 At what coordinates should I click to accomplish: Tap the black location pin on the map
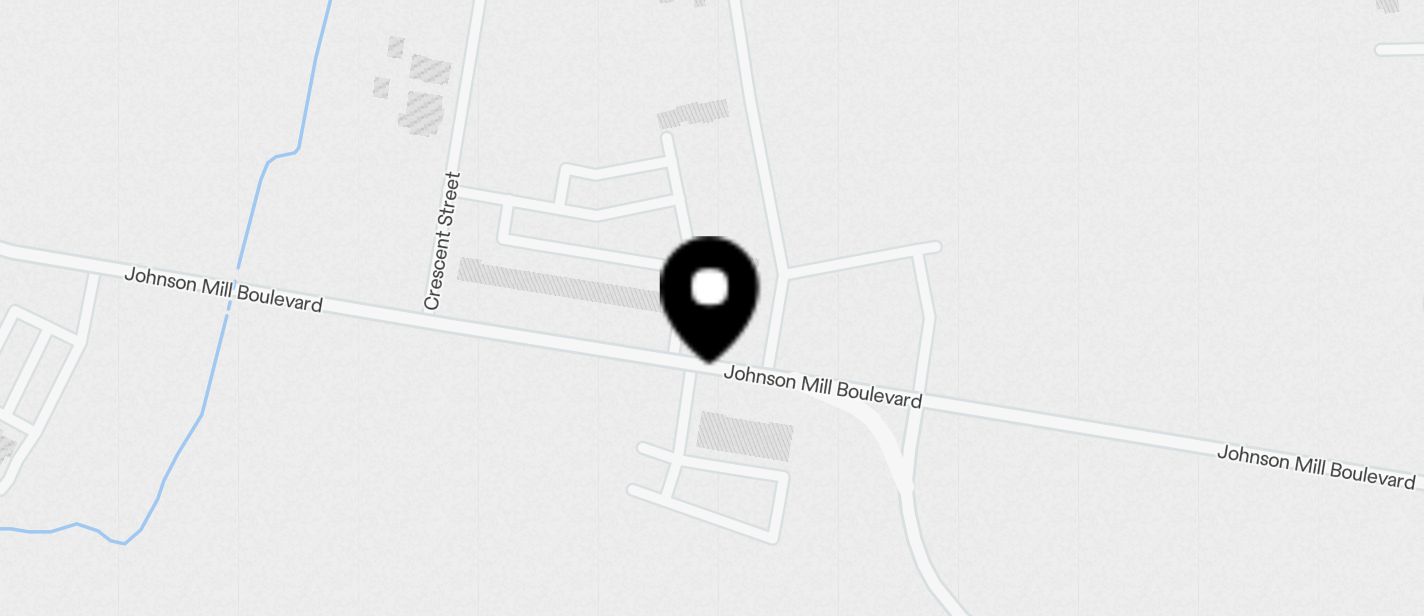(x=709, y=296)
